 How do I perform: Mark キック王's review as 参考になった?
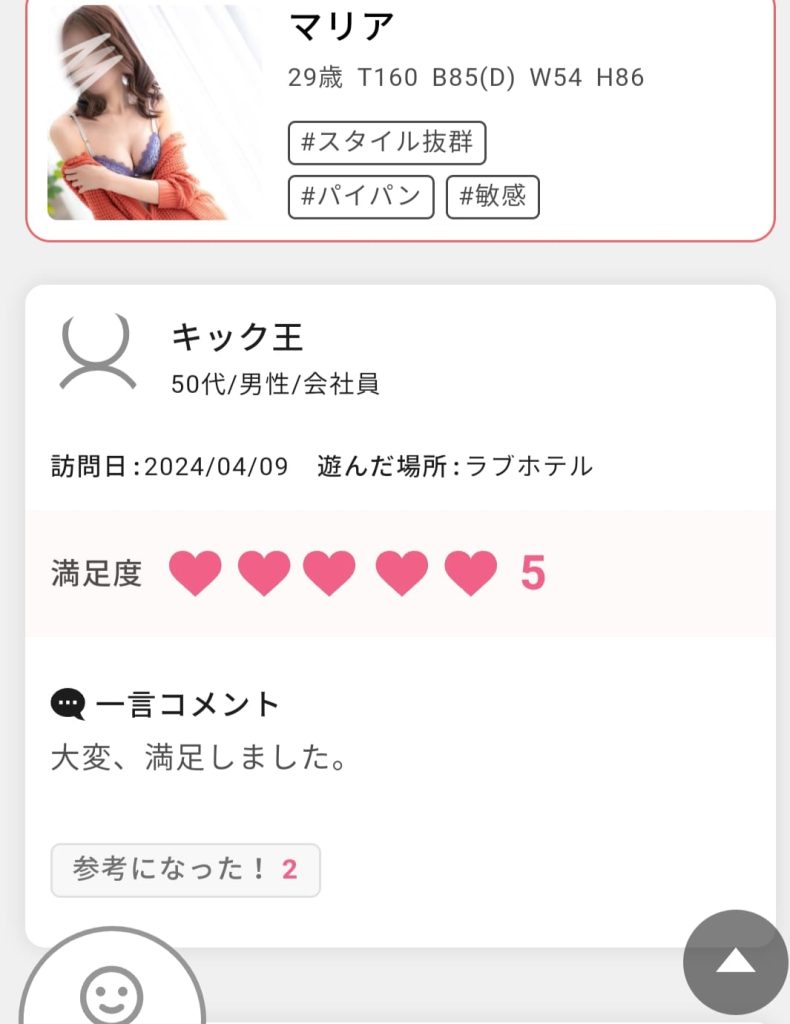pyautogui.click(x=185, y=870)
